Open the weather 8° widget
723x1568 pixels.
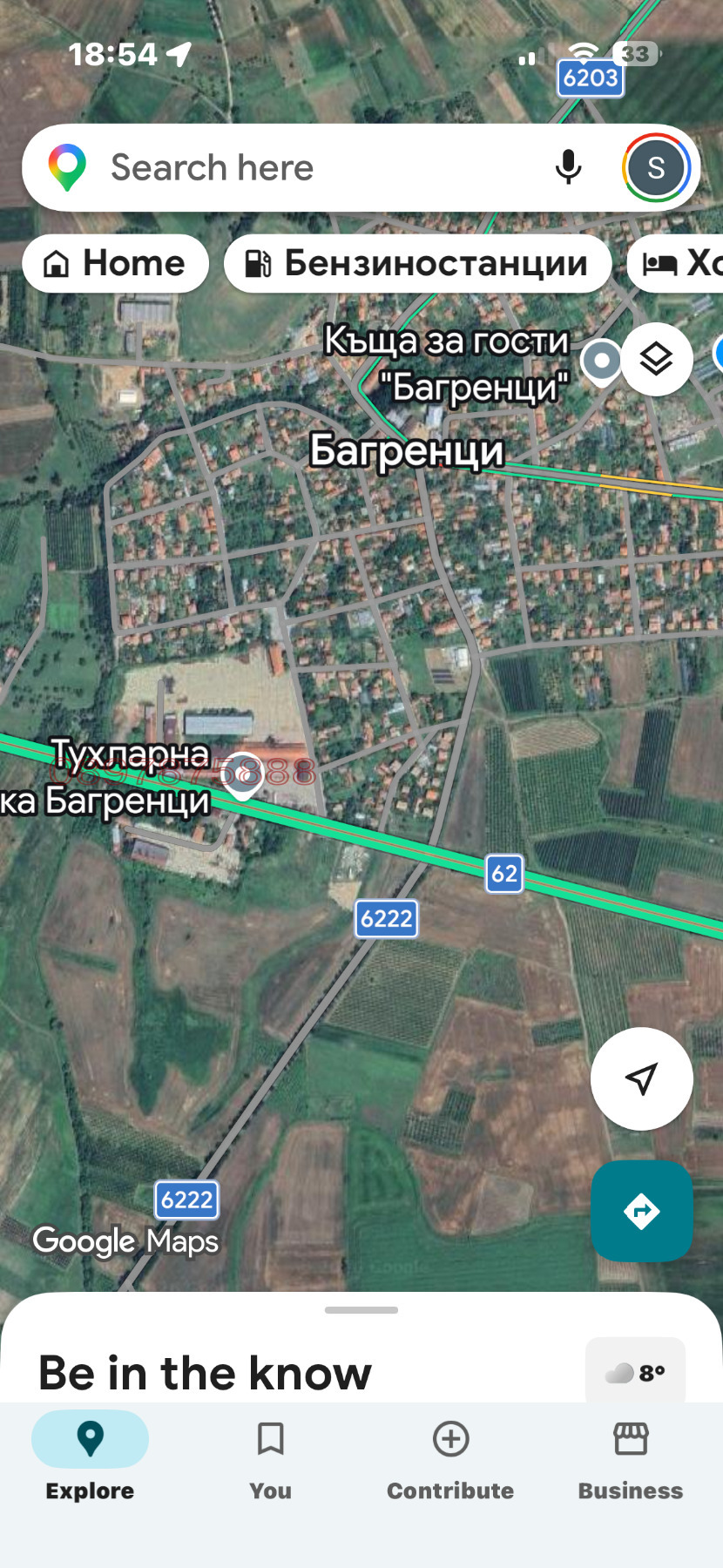coord(635,1372)
